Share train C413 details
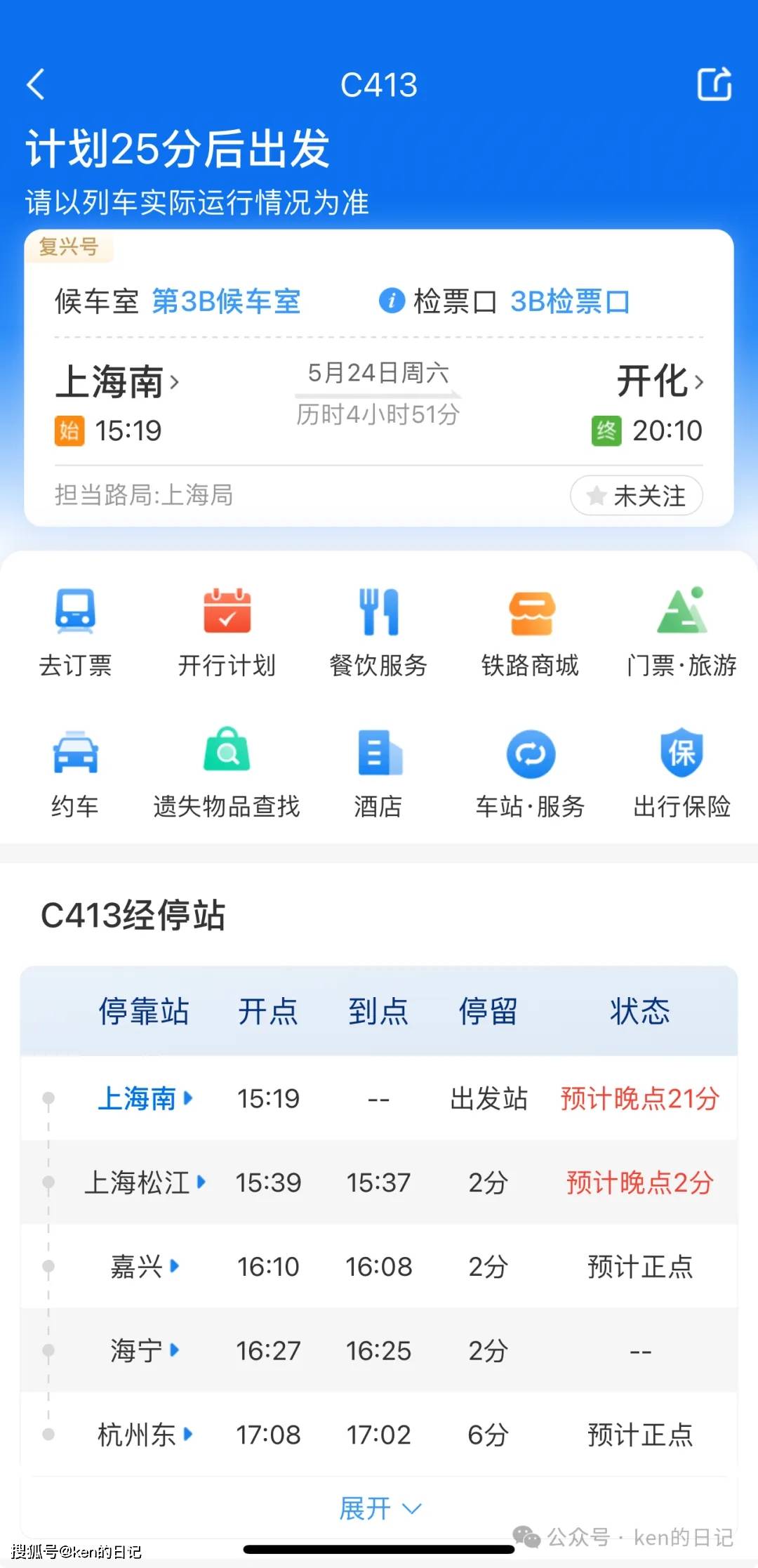 tap(714, 84)
